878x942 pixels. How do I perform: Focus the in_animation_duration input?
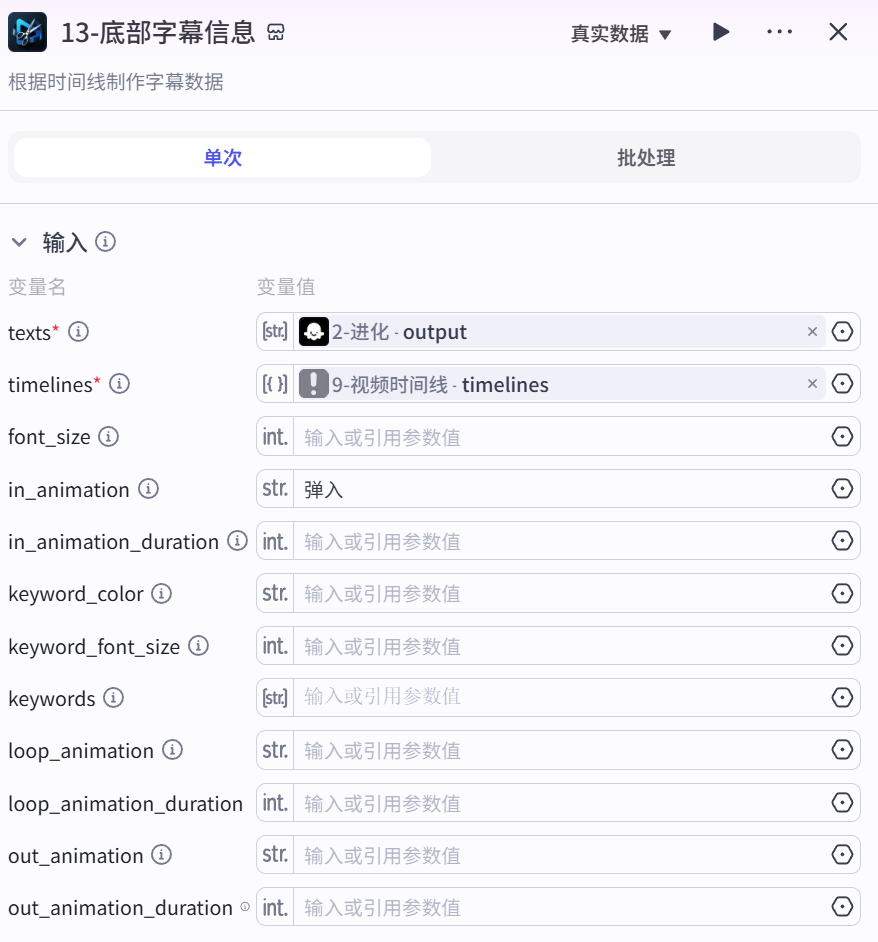coord(559,541)
